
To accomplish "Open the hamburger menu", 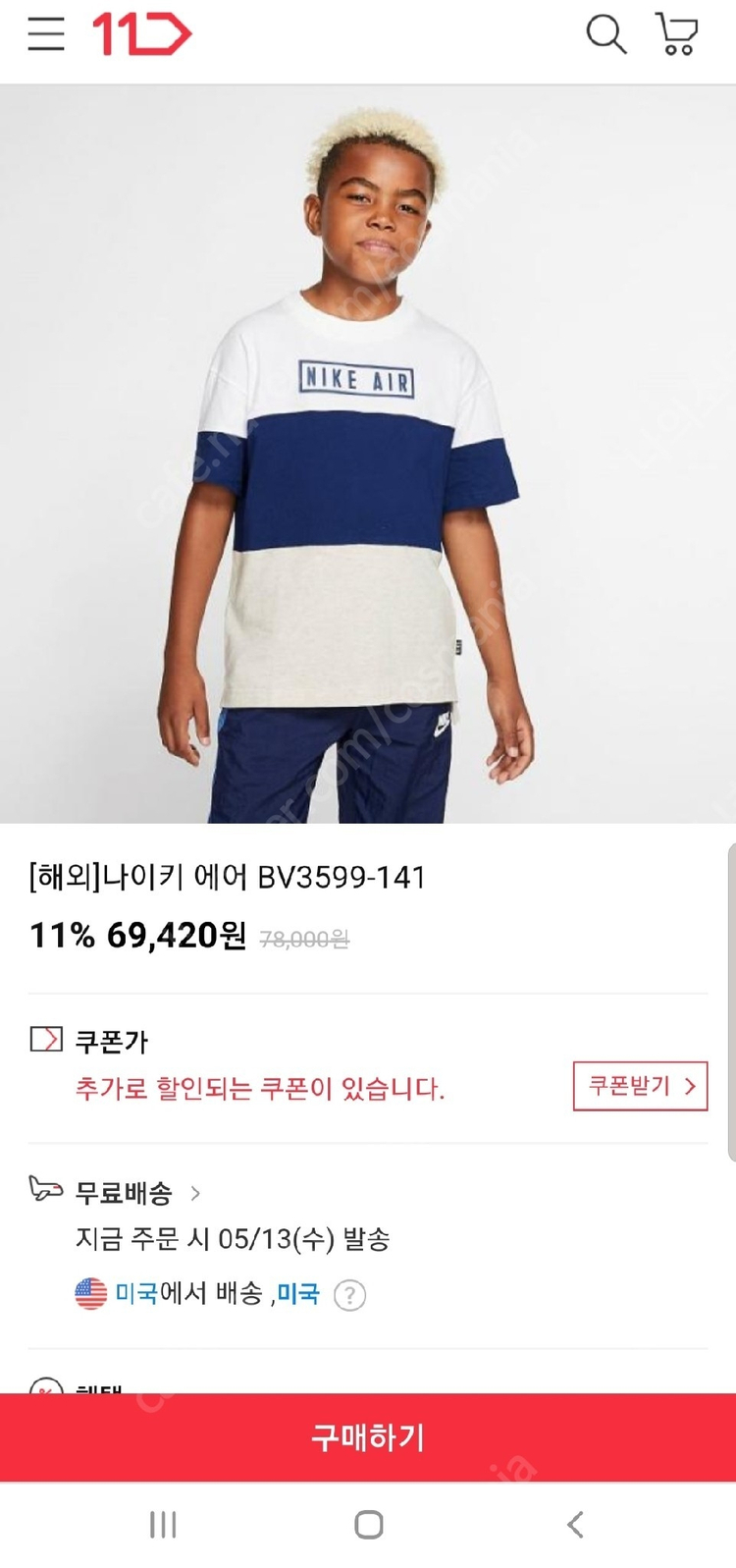I will point(46,34).
